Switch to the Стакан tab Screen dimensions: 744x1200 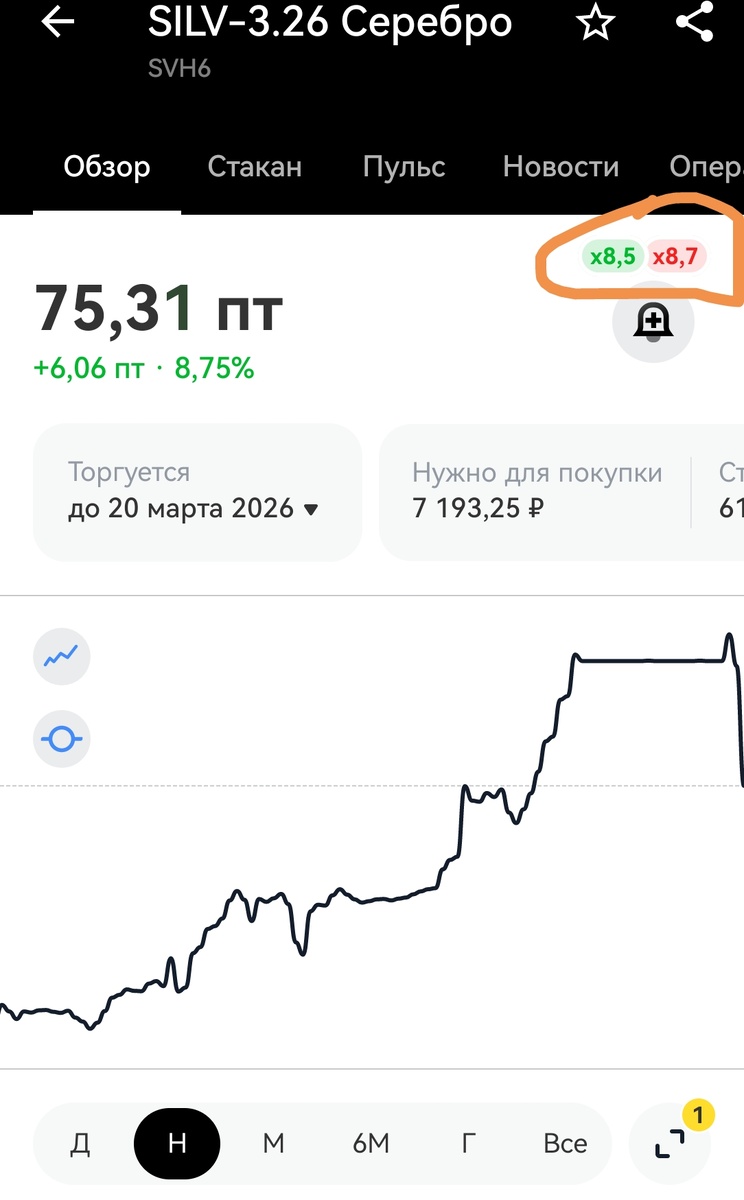pos(255,167)
